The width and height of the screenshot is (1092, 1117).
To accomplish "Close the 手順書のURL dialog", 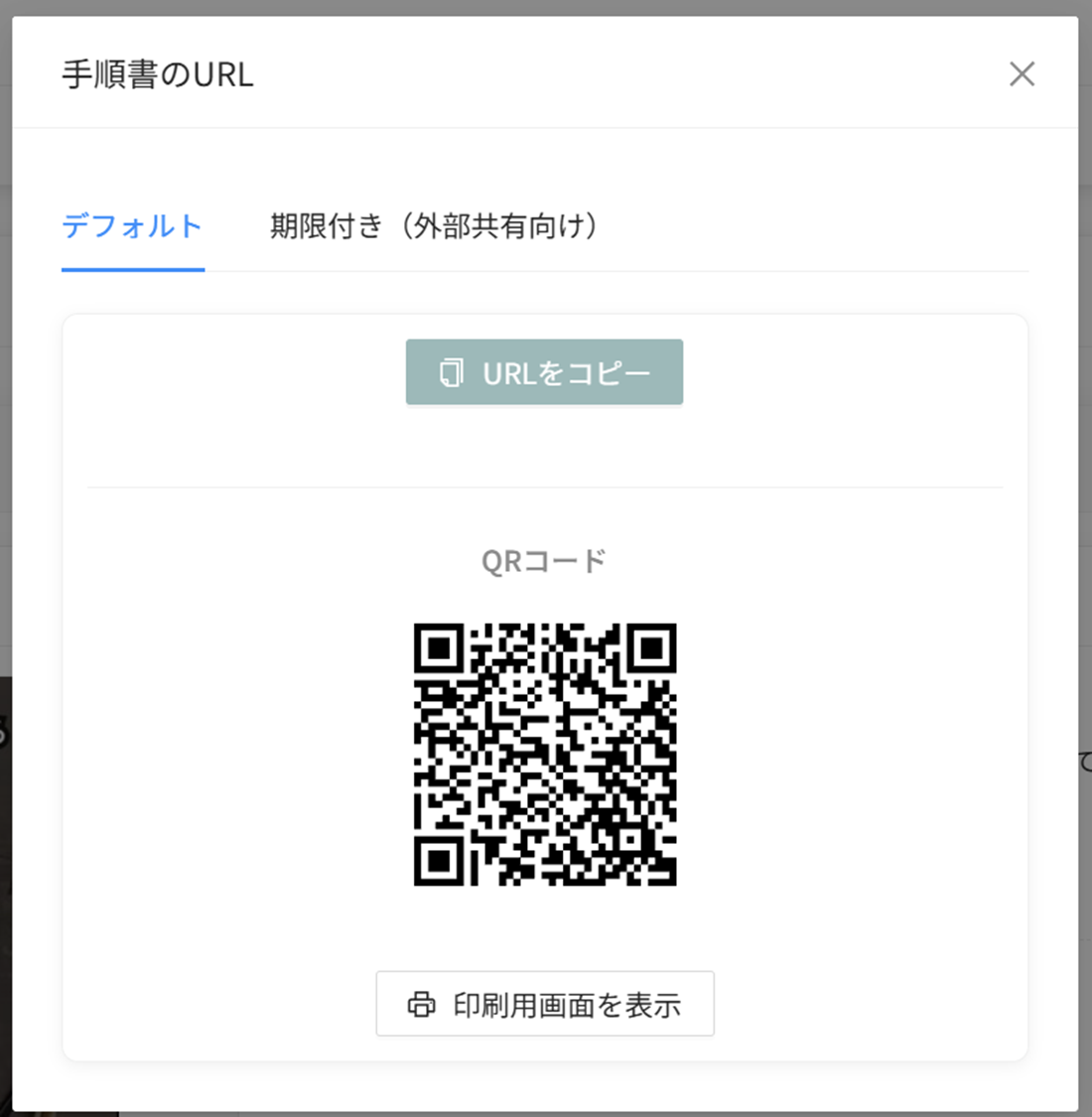I will (1022, 74).
